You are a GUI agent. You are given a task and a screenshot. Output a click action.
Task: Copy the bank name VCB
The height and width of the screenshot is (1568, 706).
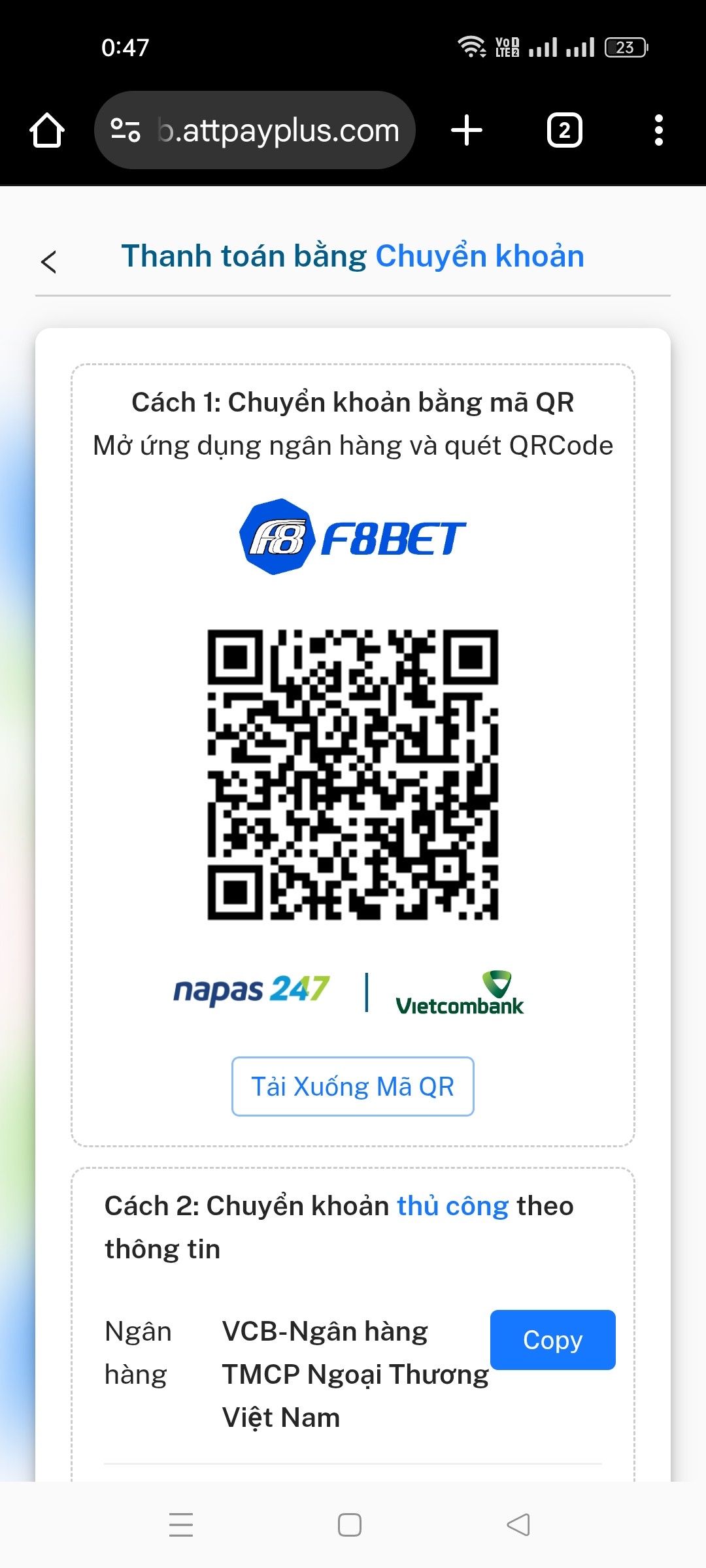coord(552,1340)
